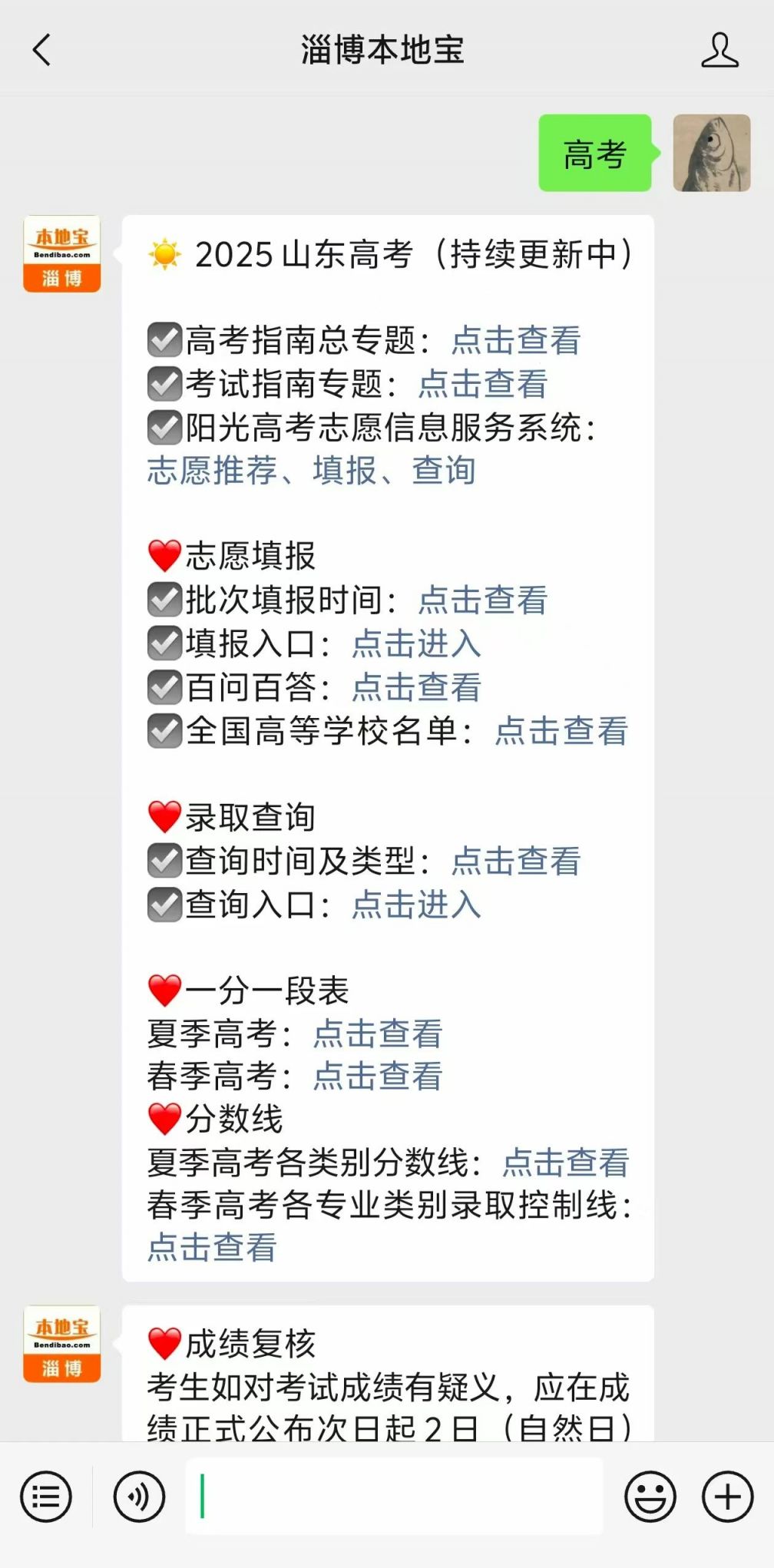This screenshot has width=774, height=1568.
Task: View 查询时间及类型 link
Action: (516, 861)
